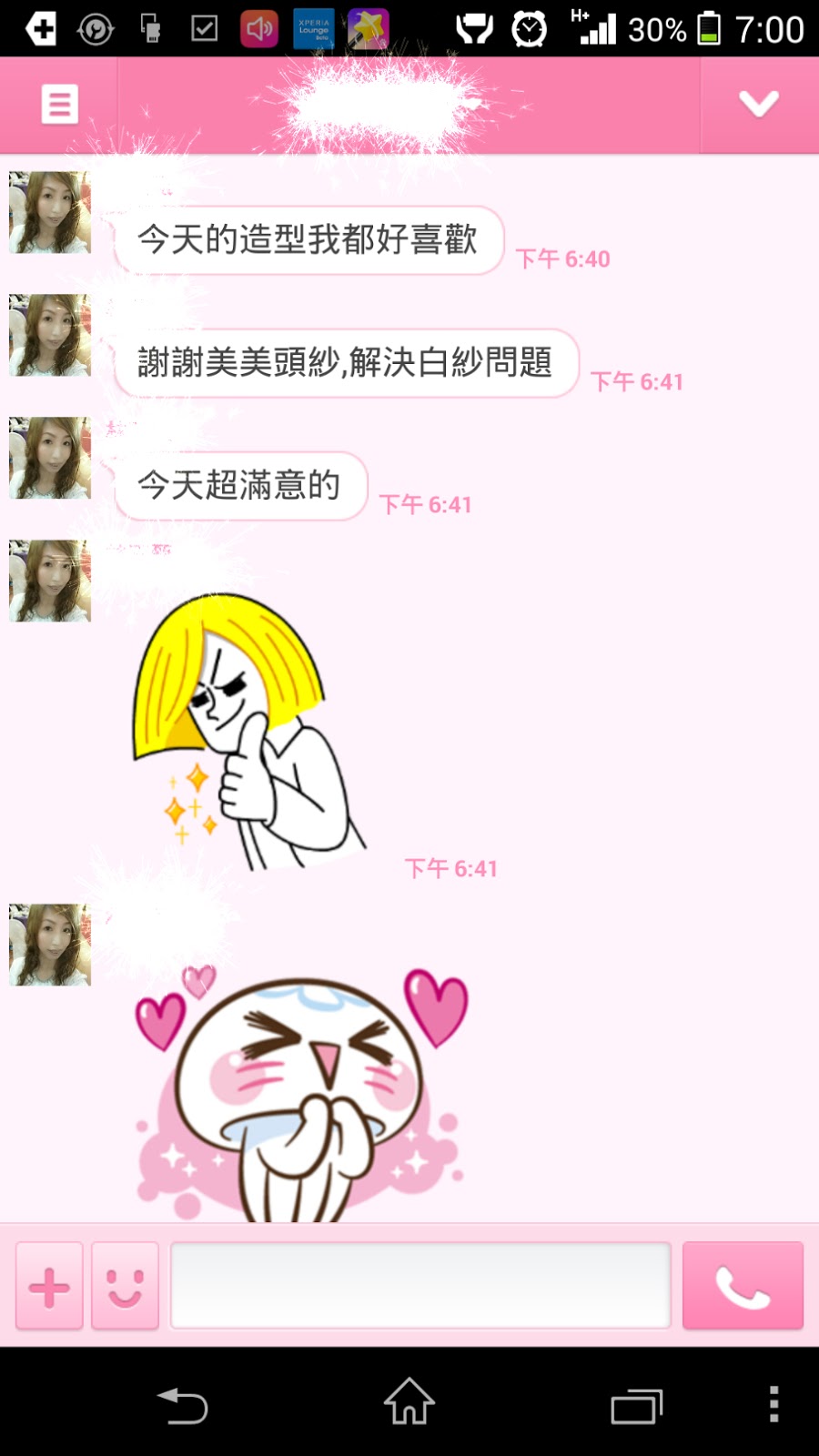Screen dimensions: 819x1456
Task: Open the chat list menu icon
Action: 59,105
